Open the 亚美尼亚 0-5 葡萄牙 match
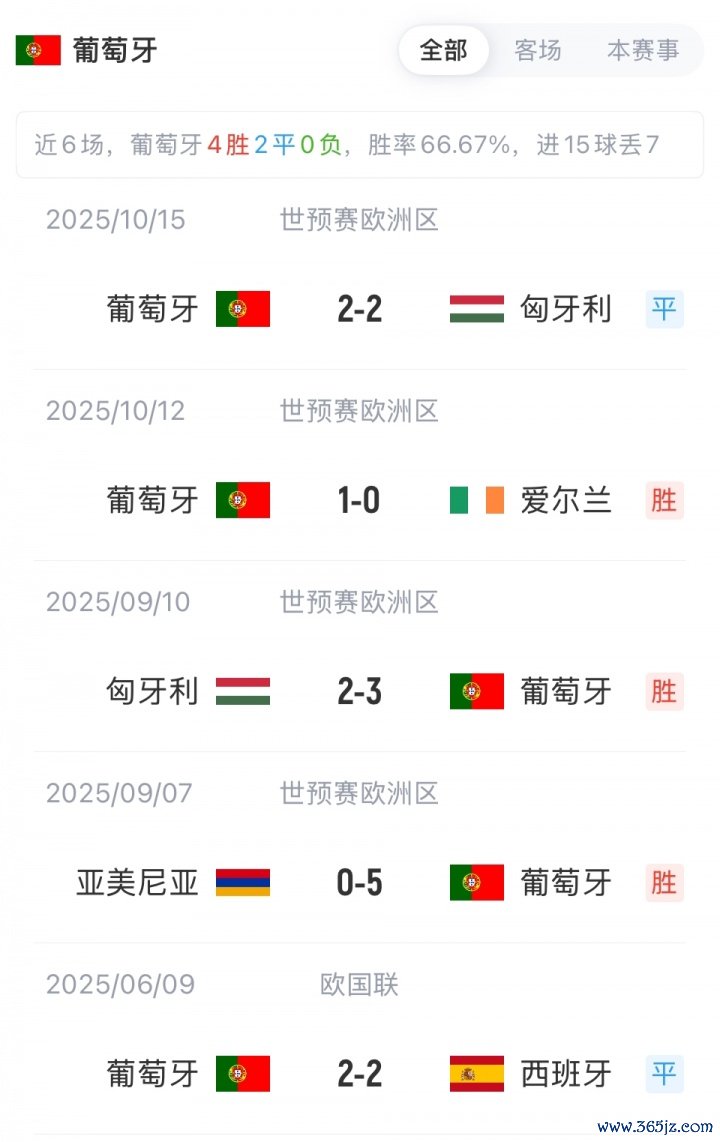This screenshot has width=720, height=1142. pyautogui.click(x=360, y=882)
